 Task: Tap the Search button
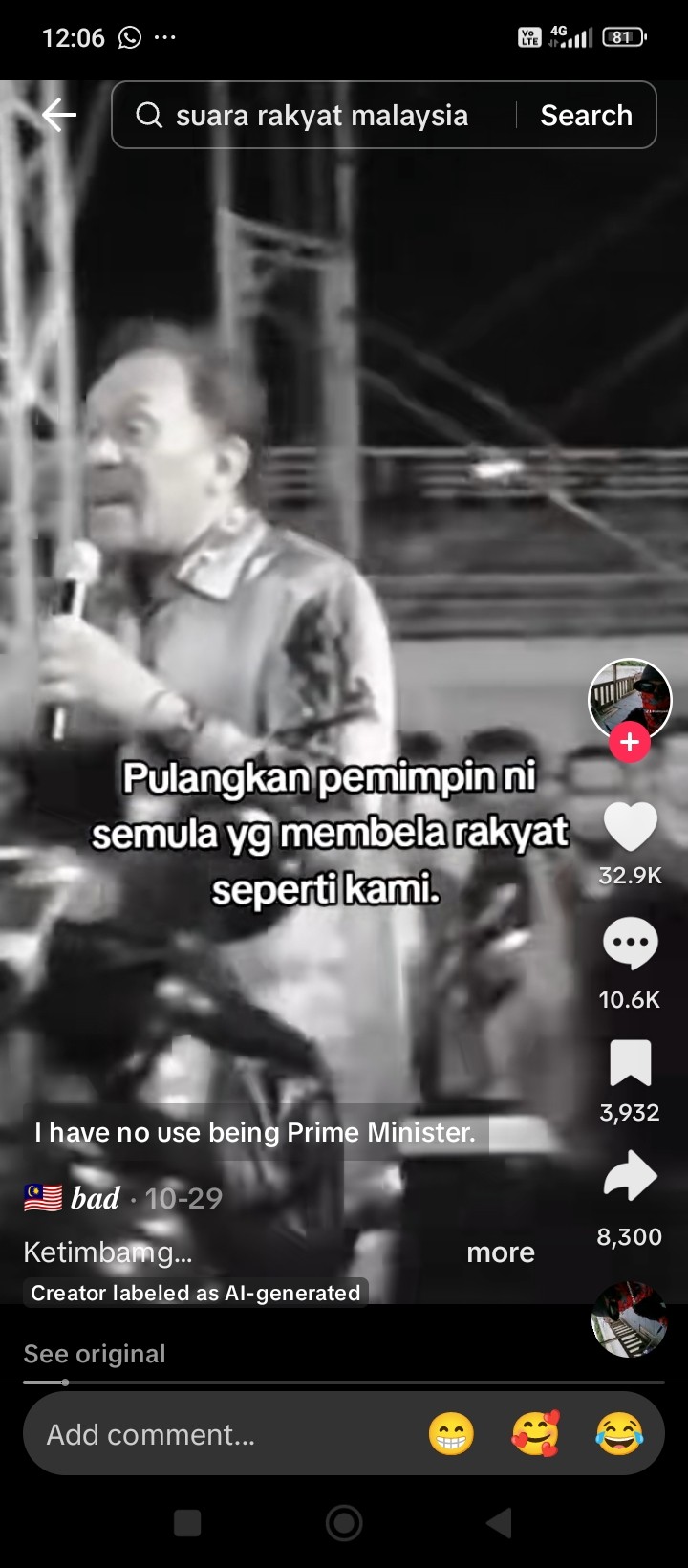click(586, 116)
